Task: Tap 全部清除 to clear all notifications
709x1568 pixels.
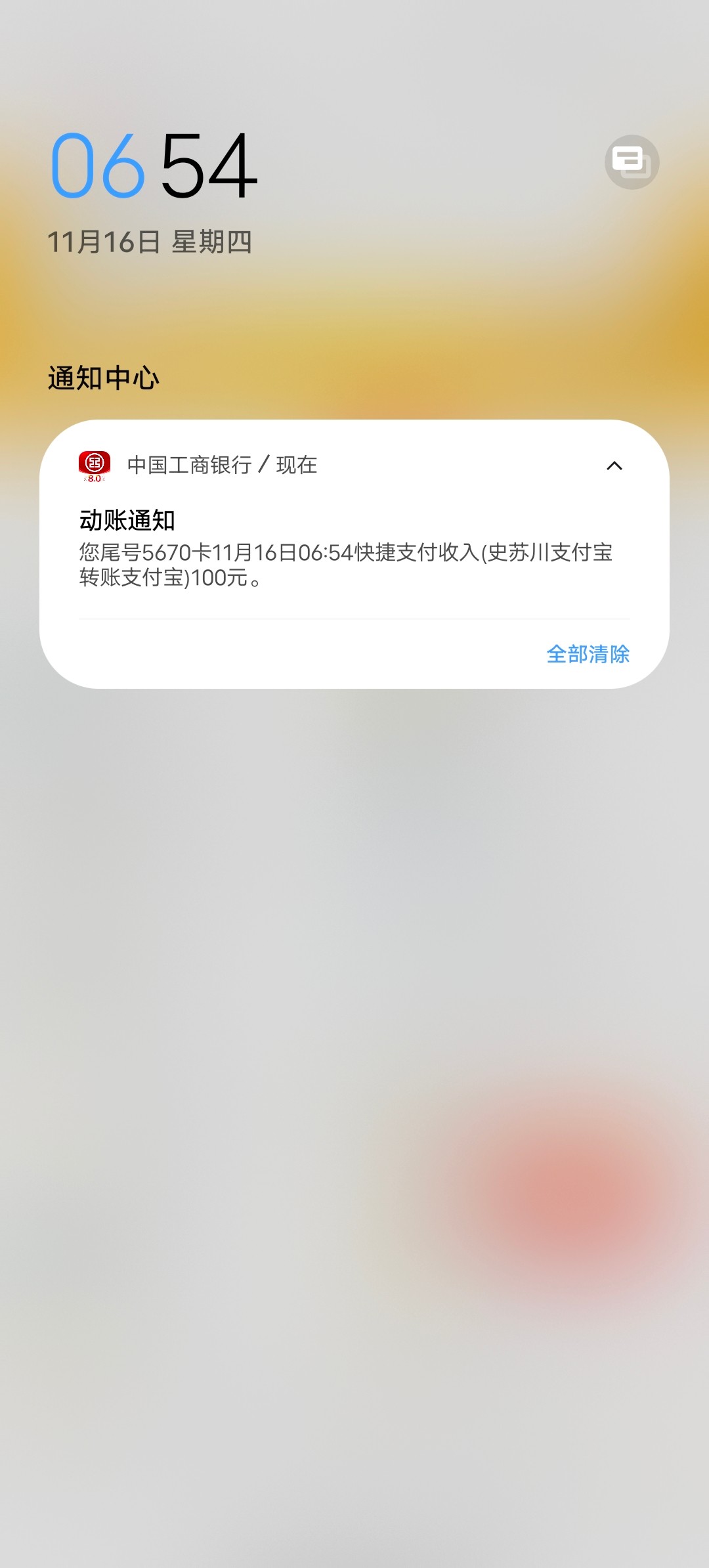Action: (589, 655)
